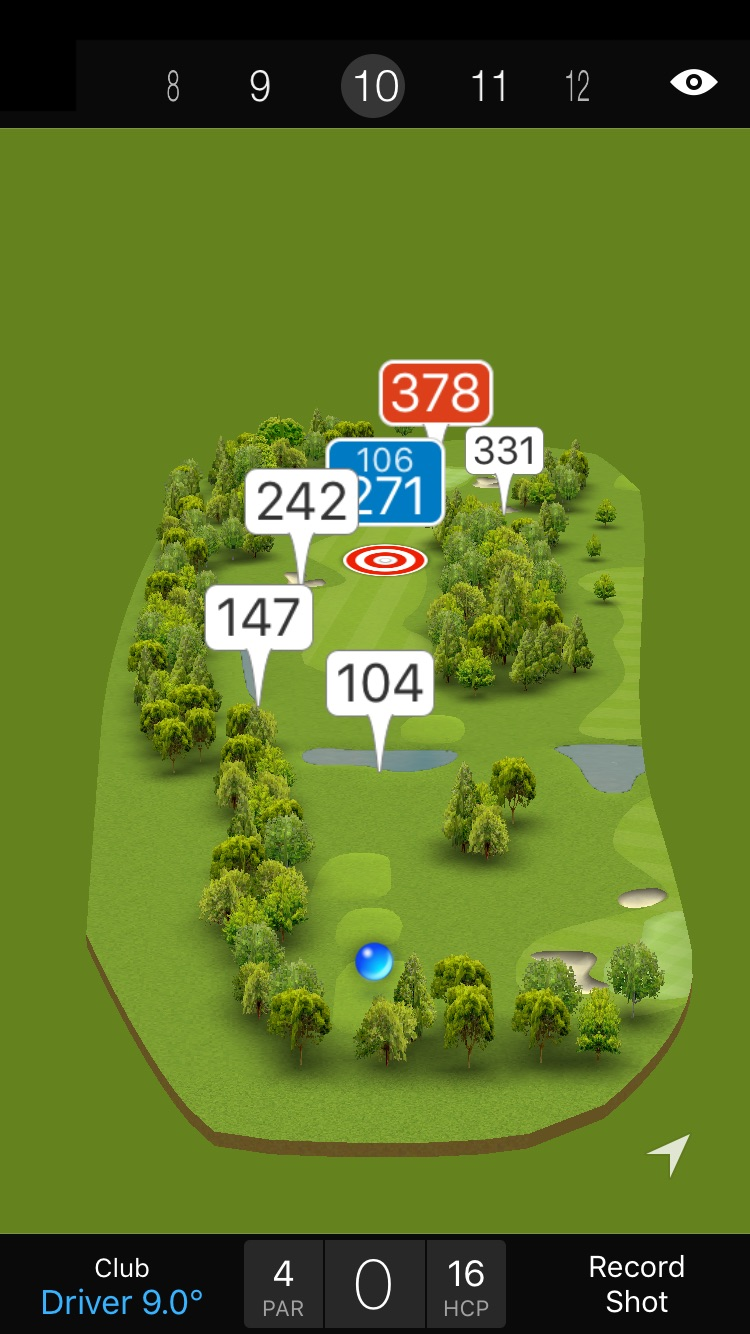Tap the blue ball position marker
Image resolution: width=750 pixels, height=1334 pixels.
click(x=374, y=961)
